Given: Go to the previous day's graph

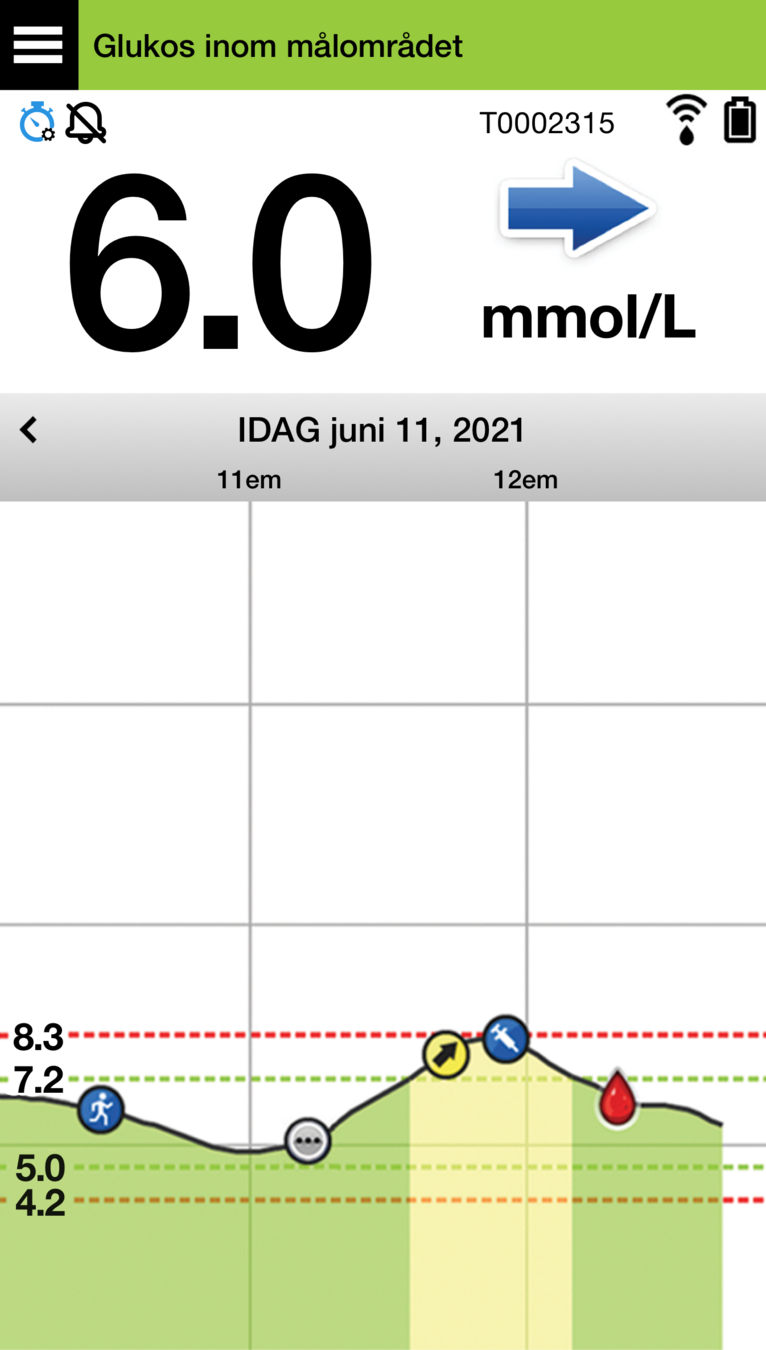Looking at the screenshot, I should (29, 430).
